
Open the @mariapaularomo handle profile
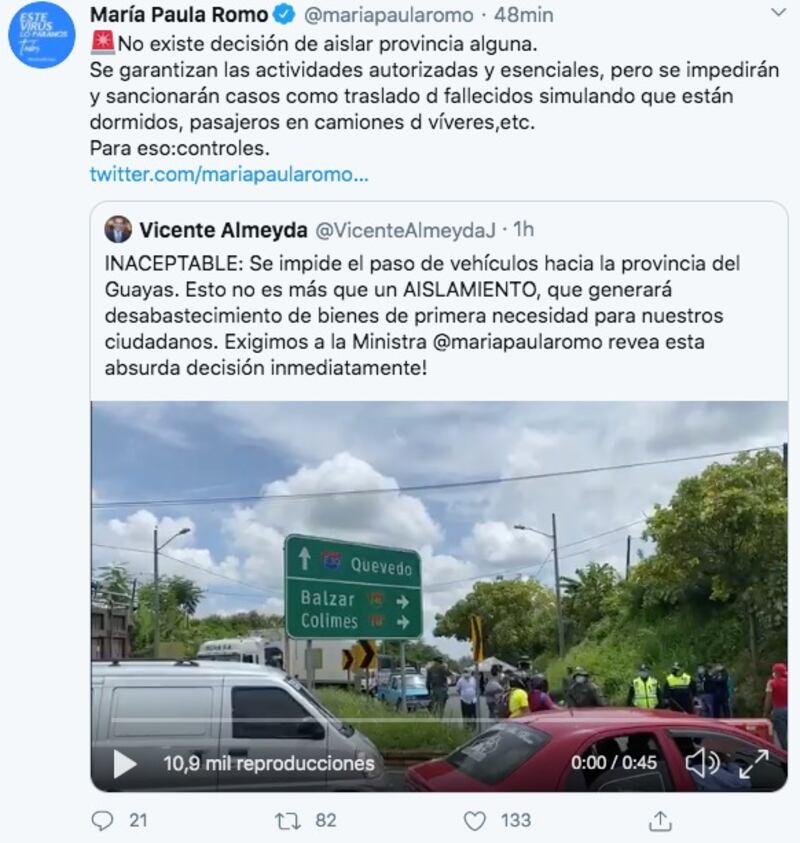point(387,15)
